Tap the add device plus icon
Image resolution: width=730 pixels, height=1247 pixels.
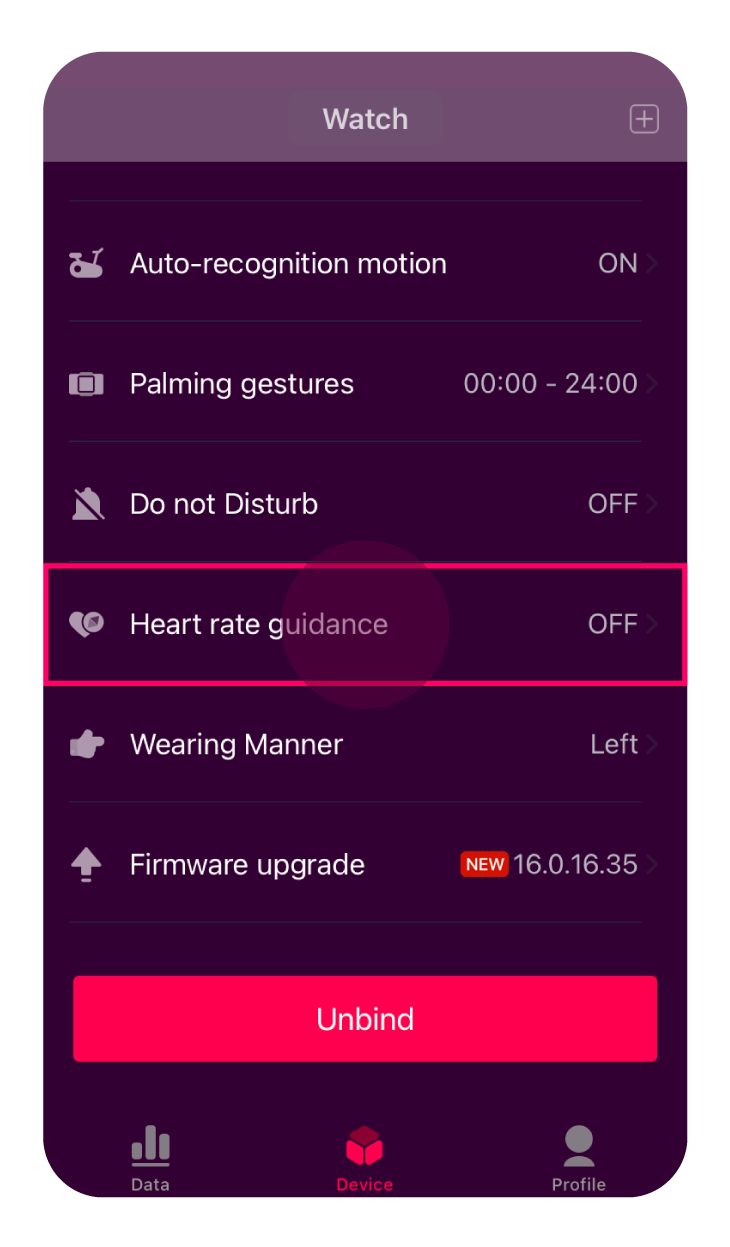pyautogui.click(x=644, y=119)
